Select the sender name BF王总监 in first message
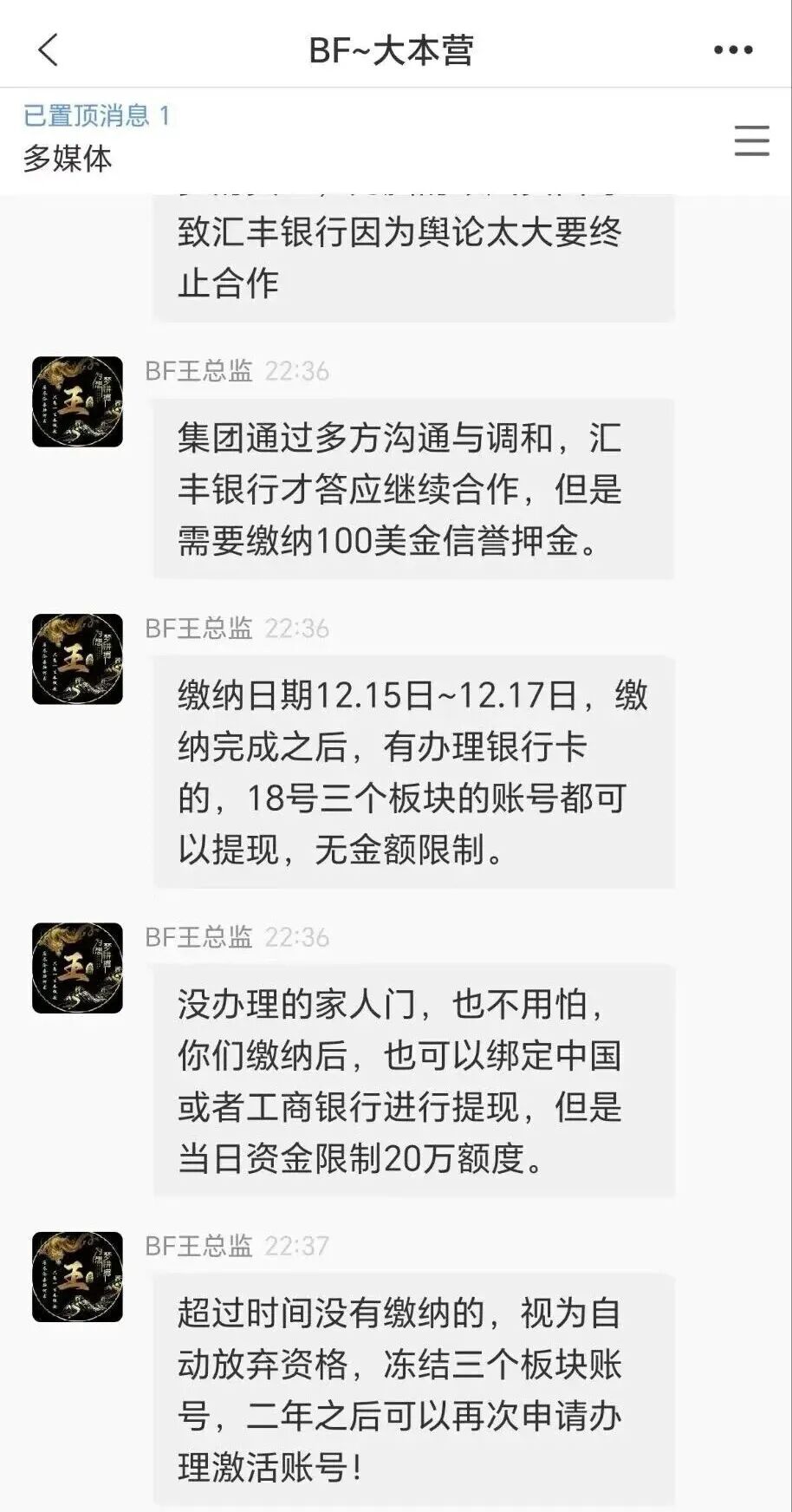The width and height of the screenshot is (792, 1512). click(199, 370)
